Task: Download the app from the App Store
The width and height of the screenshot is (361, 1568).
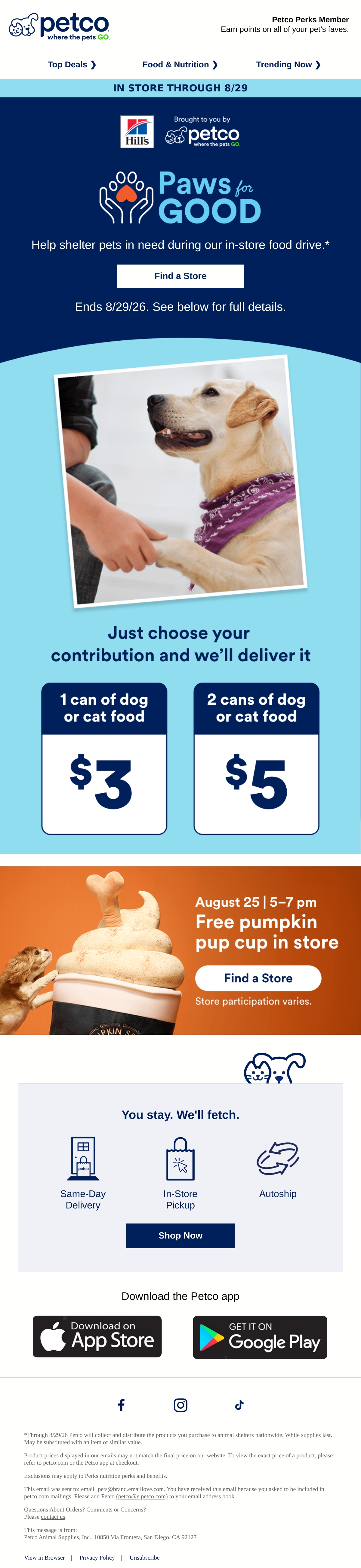Action: click(97, 1337)
